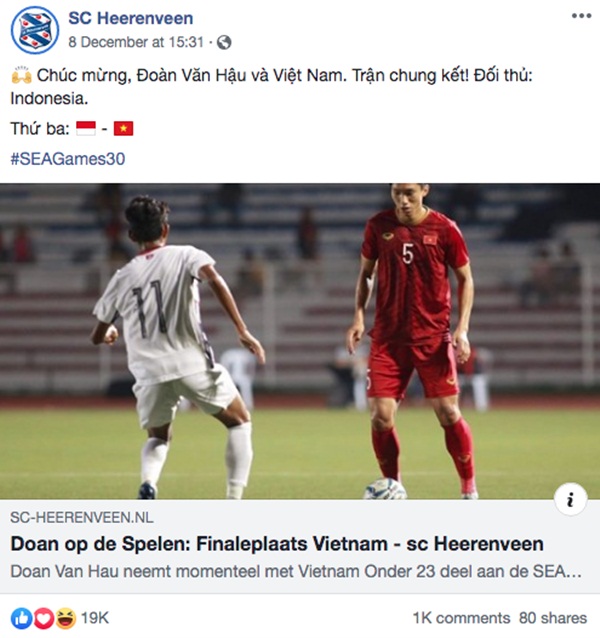Open SC Heerenveen profile picture
The image size is (600, 638).
pos(35,29)
